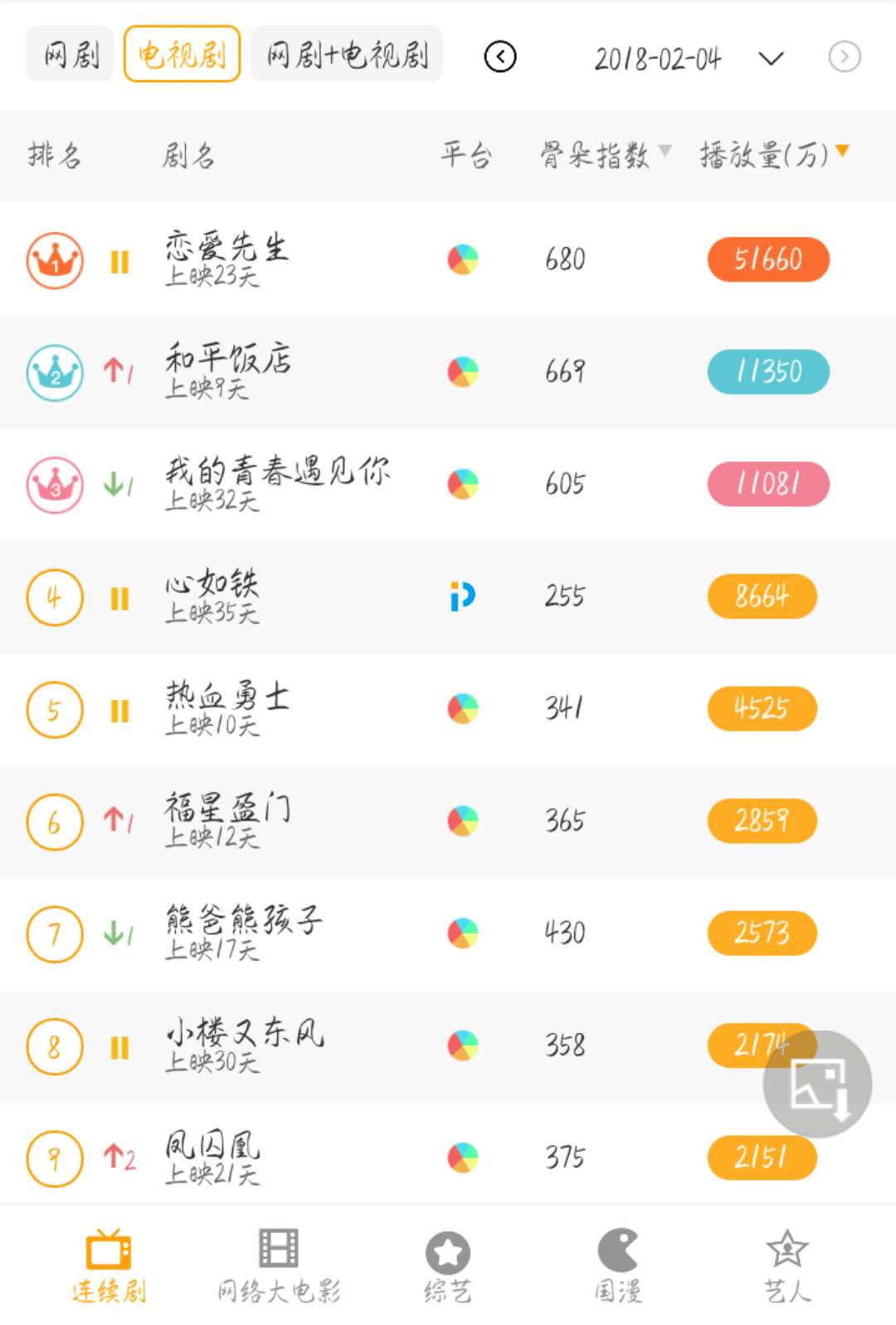Click the iQiyi platform icon beside 心如铁
Image resolution: width=896 pixels, height=1325 pixels.
(462, 597)
